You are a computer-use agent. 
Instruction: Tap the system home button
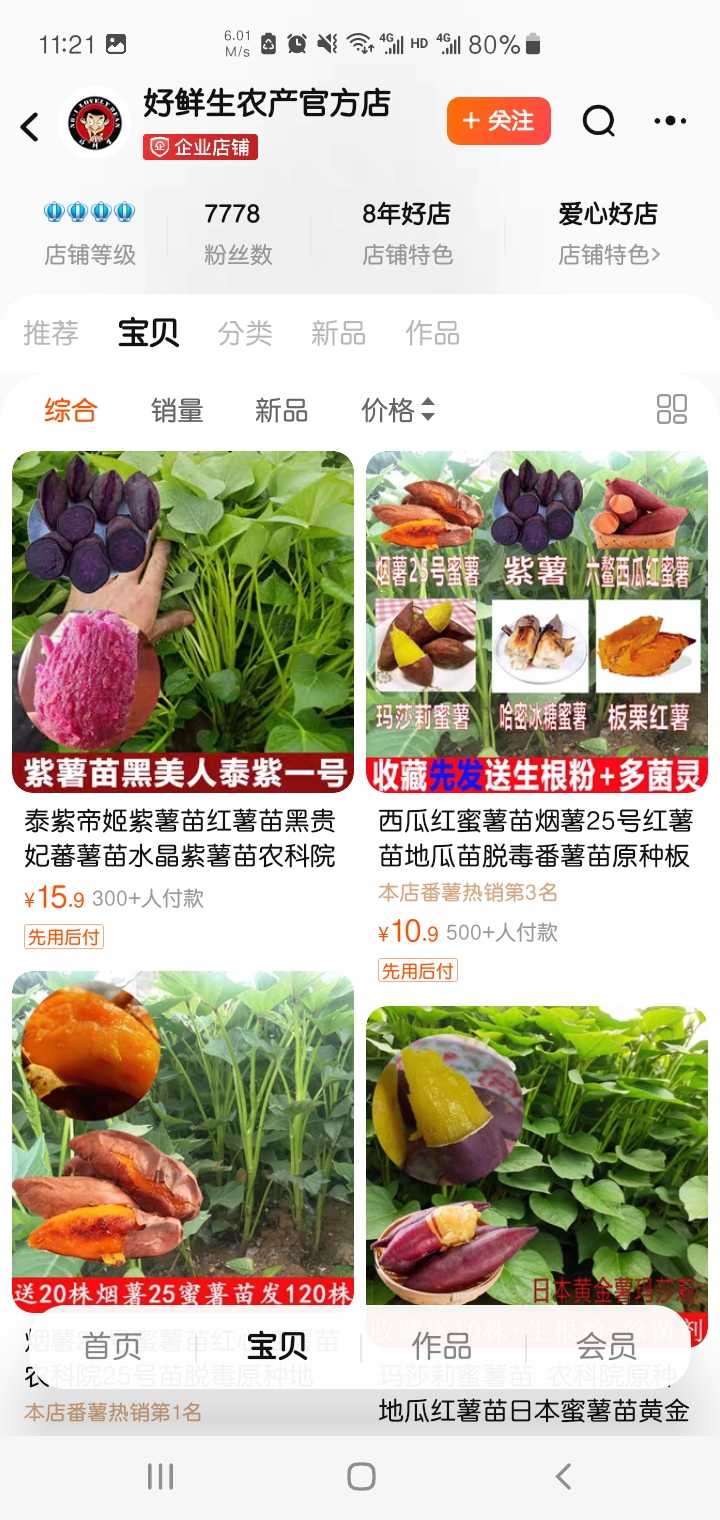pos(361,1476)
